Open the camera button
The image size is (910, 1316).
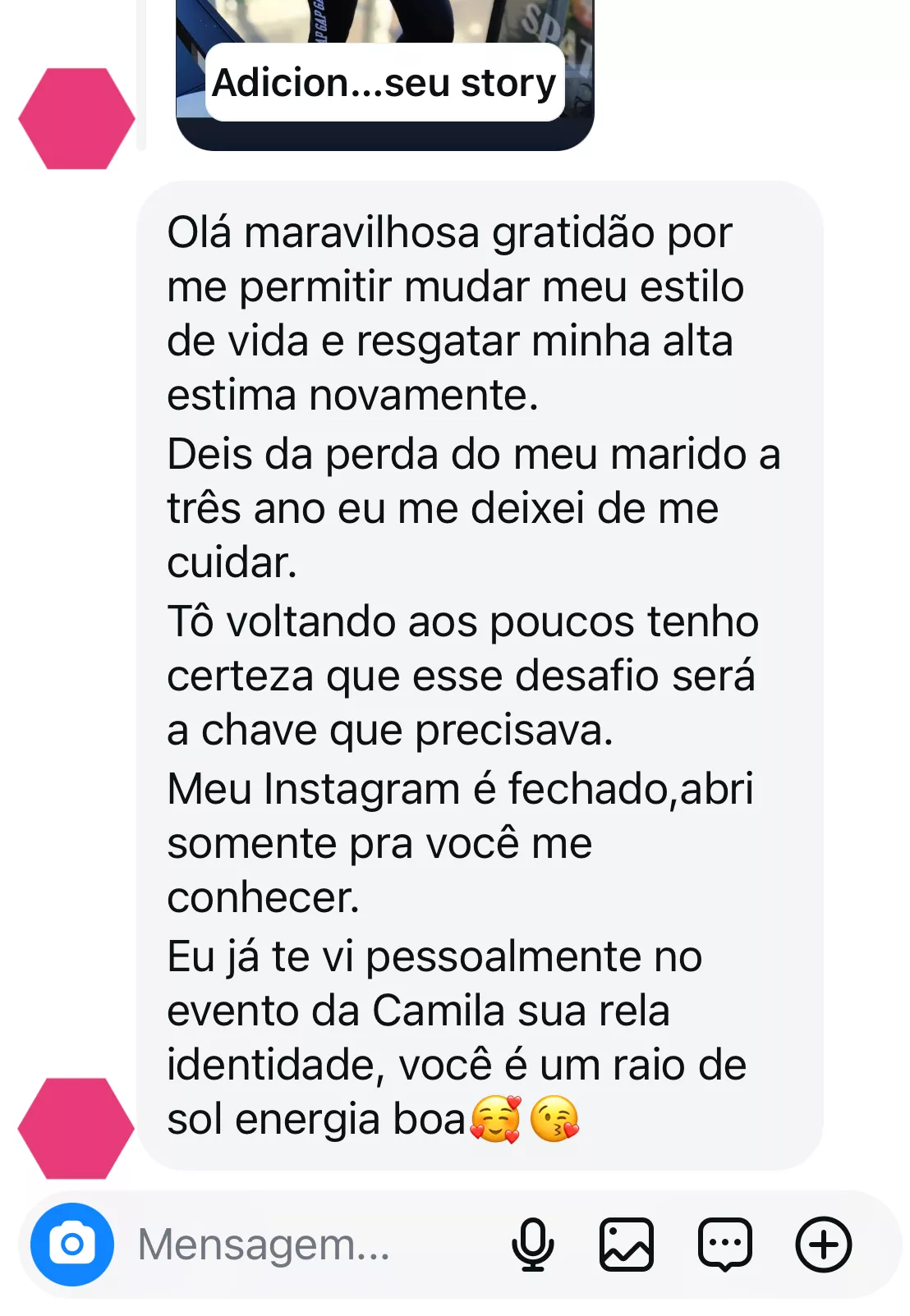pyautogui.click(x=72, y=1244)
